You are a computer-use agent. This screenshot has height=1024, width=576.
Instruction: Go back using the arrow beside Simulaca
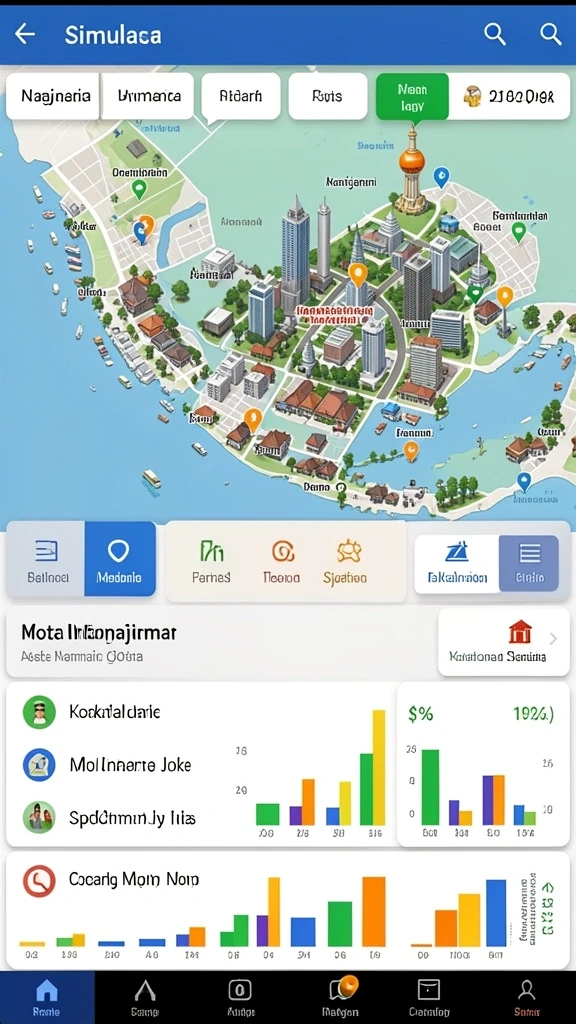25,34
